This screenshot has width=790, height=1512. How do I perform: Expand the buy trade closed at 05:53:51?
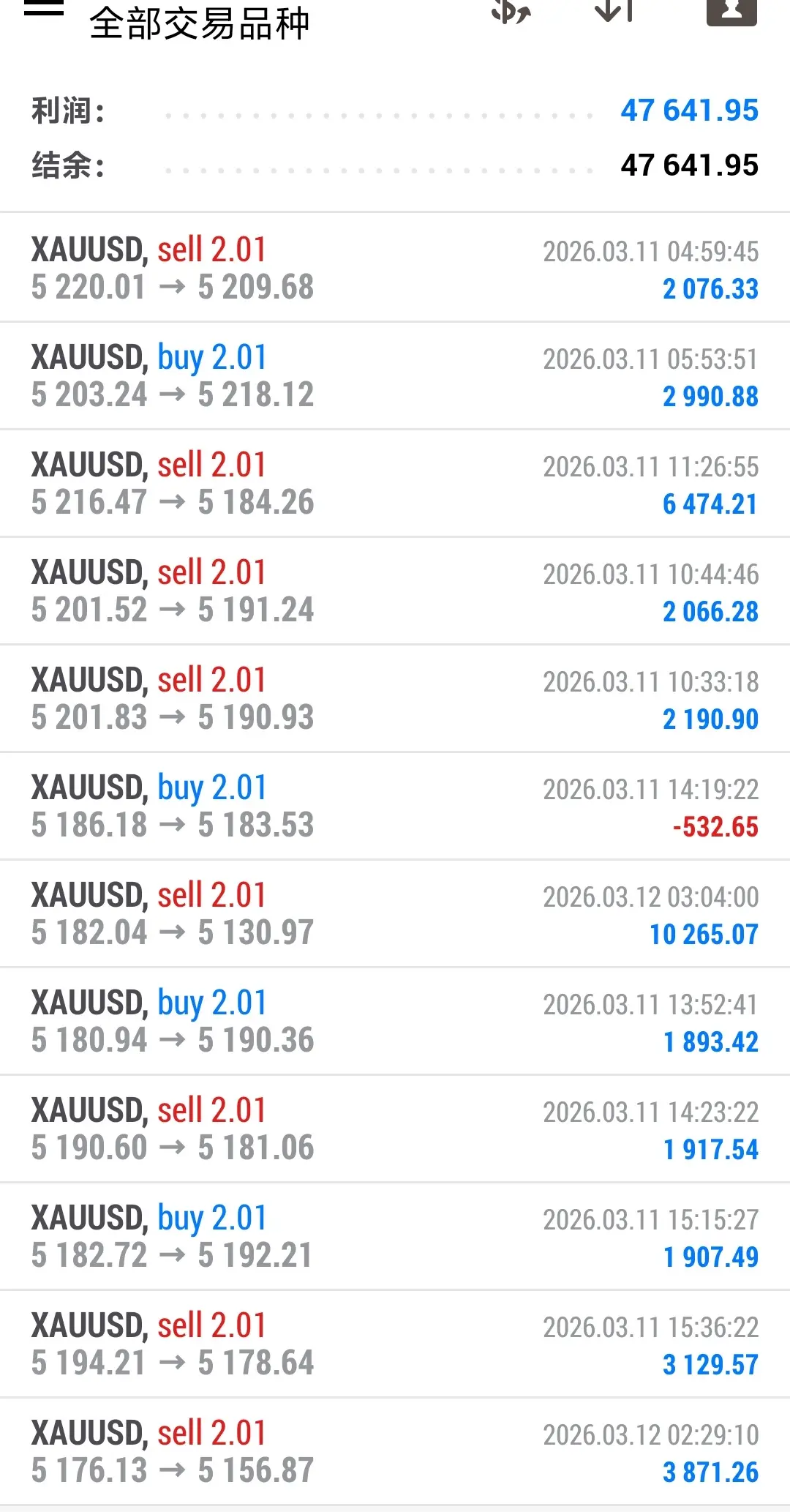[x=395, y=375]
